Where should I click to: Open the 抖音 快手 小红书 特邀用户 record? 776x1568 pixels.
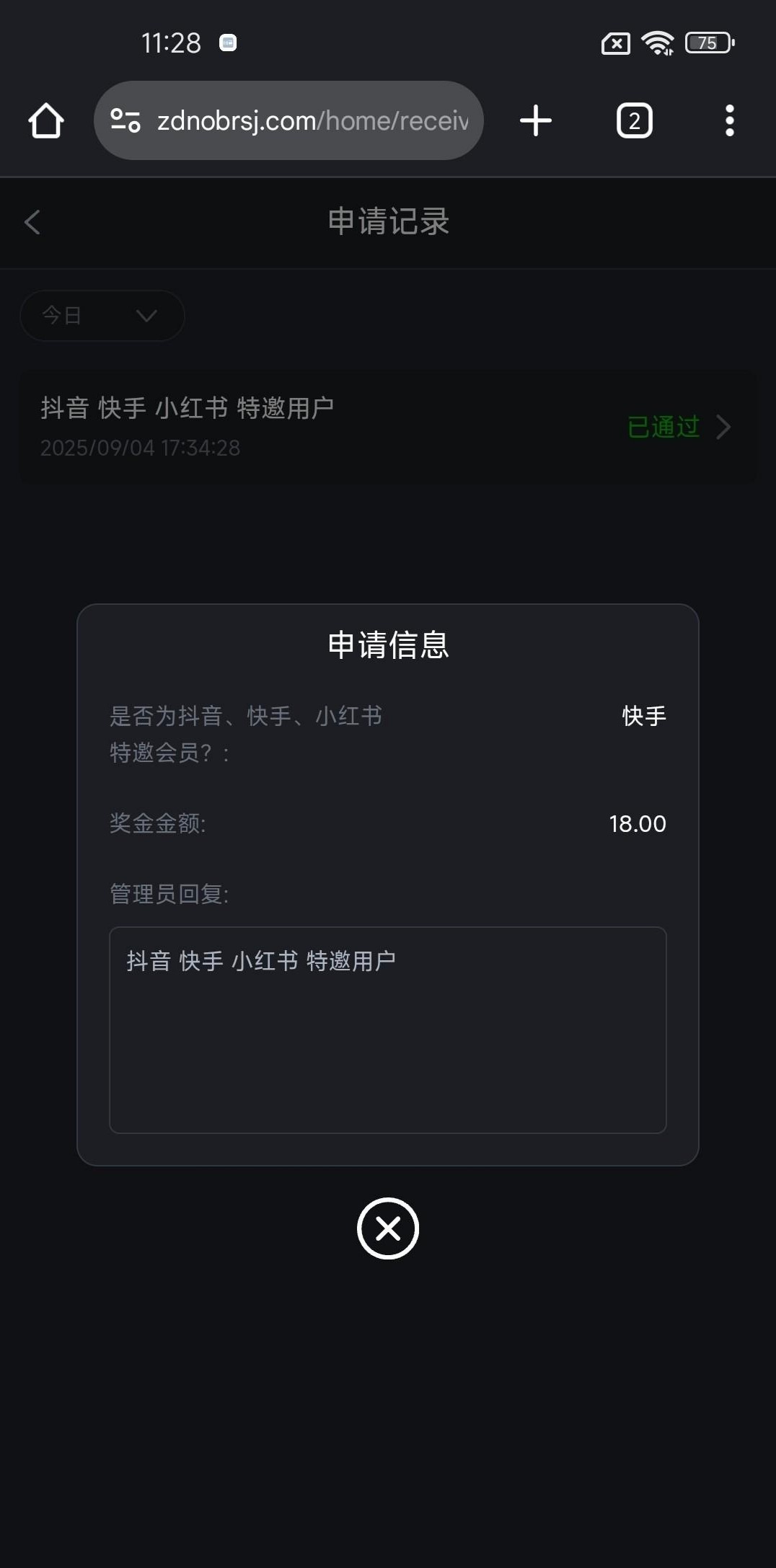[388, 427]
